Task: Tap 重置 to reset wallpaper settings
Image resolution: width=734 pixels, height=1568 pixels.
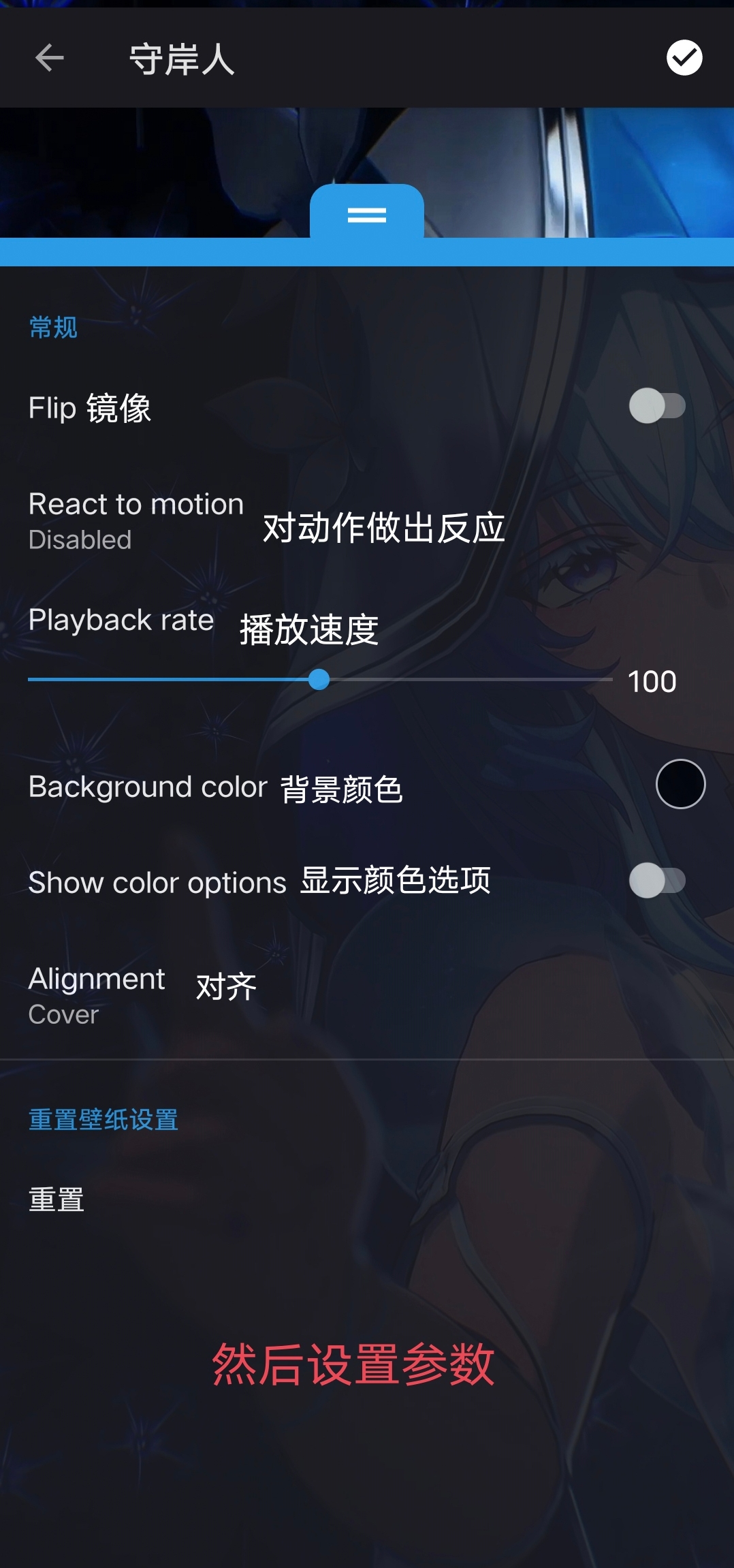Action: click(x=57, y=1199)
